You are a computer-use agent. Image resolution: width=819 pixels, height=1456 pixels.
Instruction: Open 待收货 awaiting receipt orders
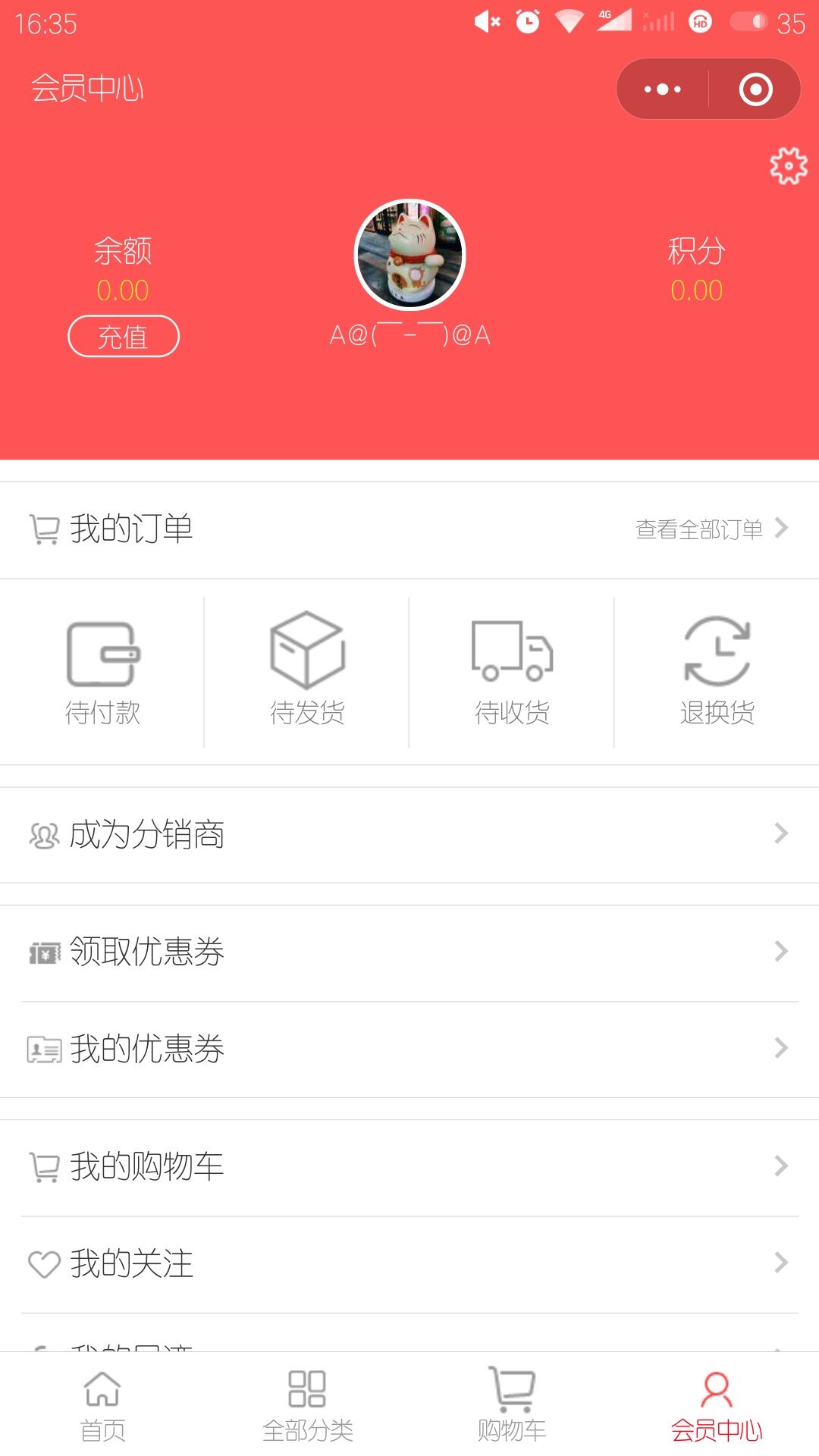tap(512, 672)
